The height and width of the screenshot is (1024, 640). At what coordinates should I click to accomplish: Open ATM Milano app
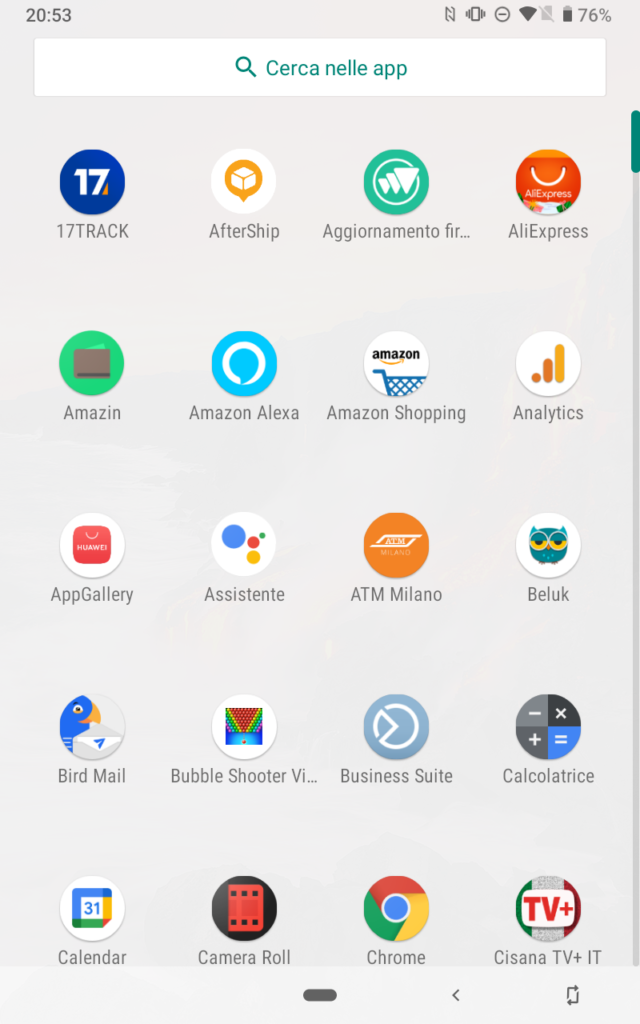coord(396,546)
